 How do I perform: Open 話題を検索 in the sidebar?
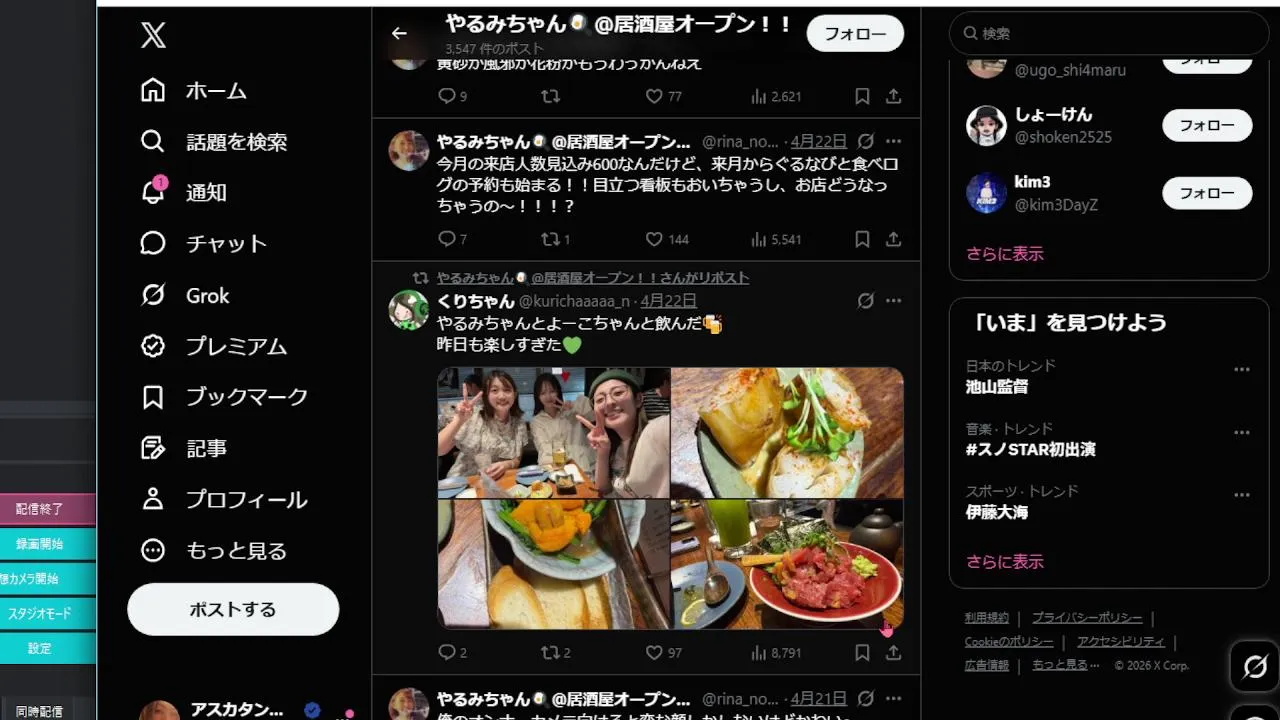click(235, 142)
